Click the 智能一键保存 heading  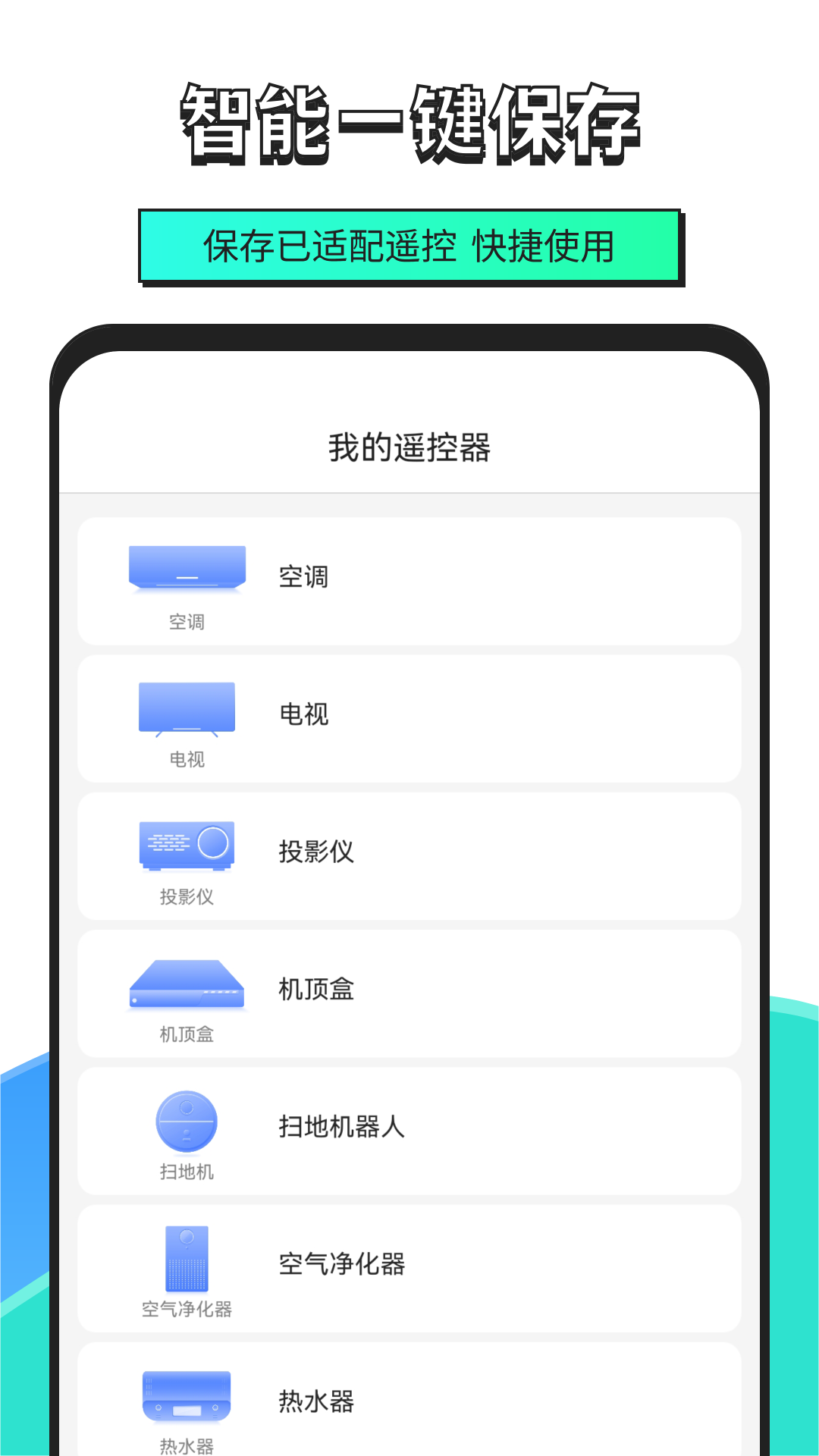pyautogui.click(x=409, y=121)
